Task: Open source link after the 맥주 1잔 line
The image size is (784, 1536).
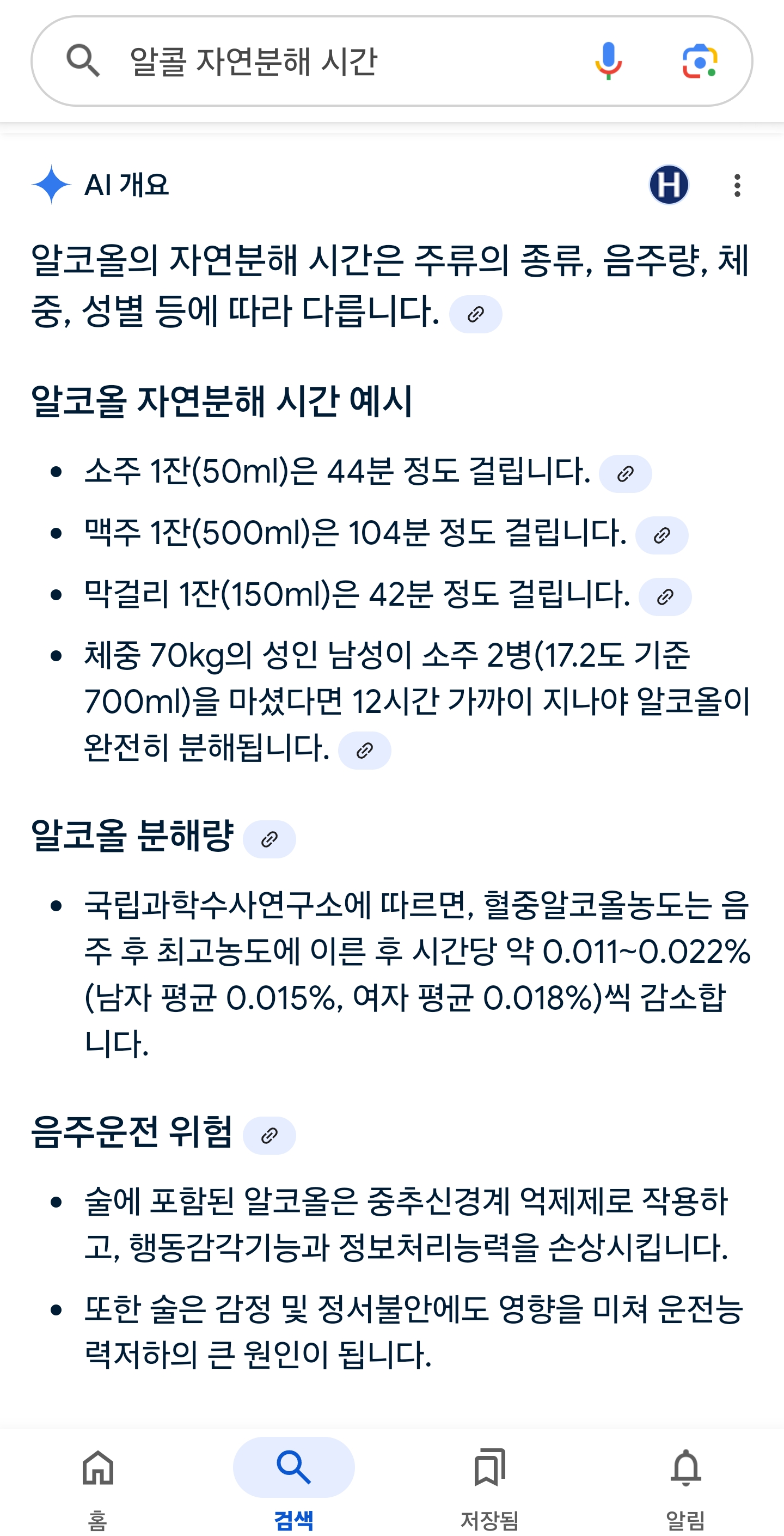Action: click(662, 535)
